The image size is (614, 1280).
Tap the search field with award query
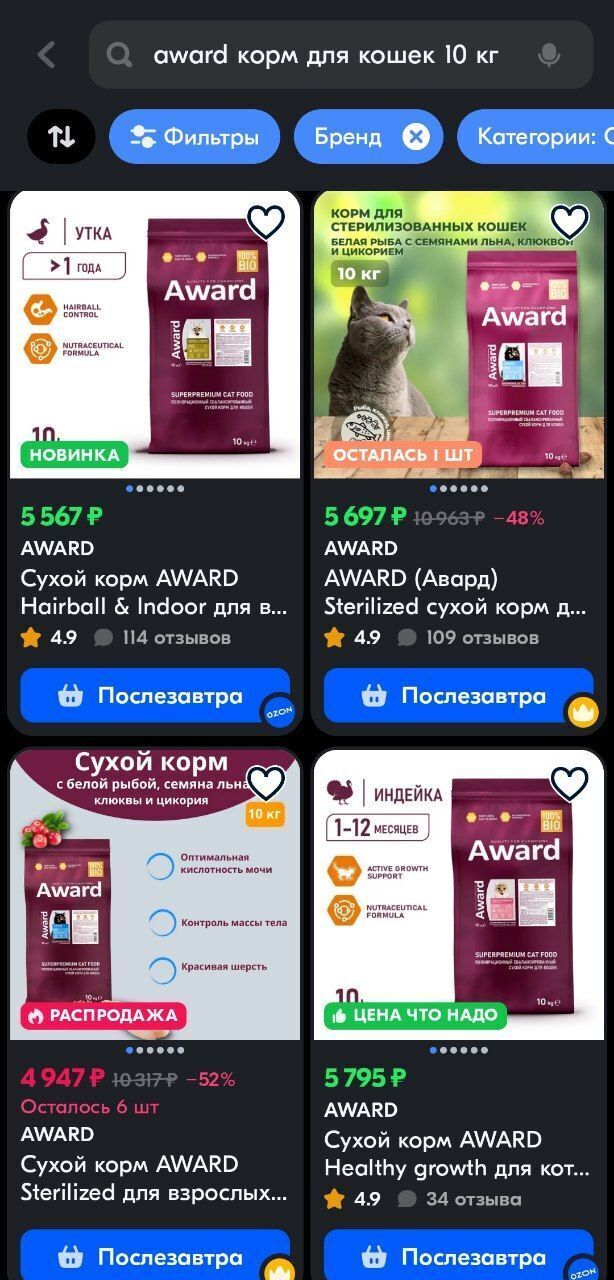coord(325,55)
